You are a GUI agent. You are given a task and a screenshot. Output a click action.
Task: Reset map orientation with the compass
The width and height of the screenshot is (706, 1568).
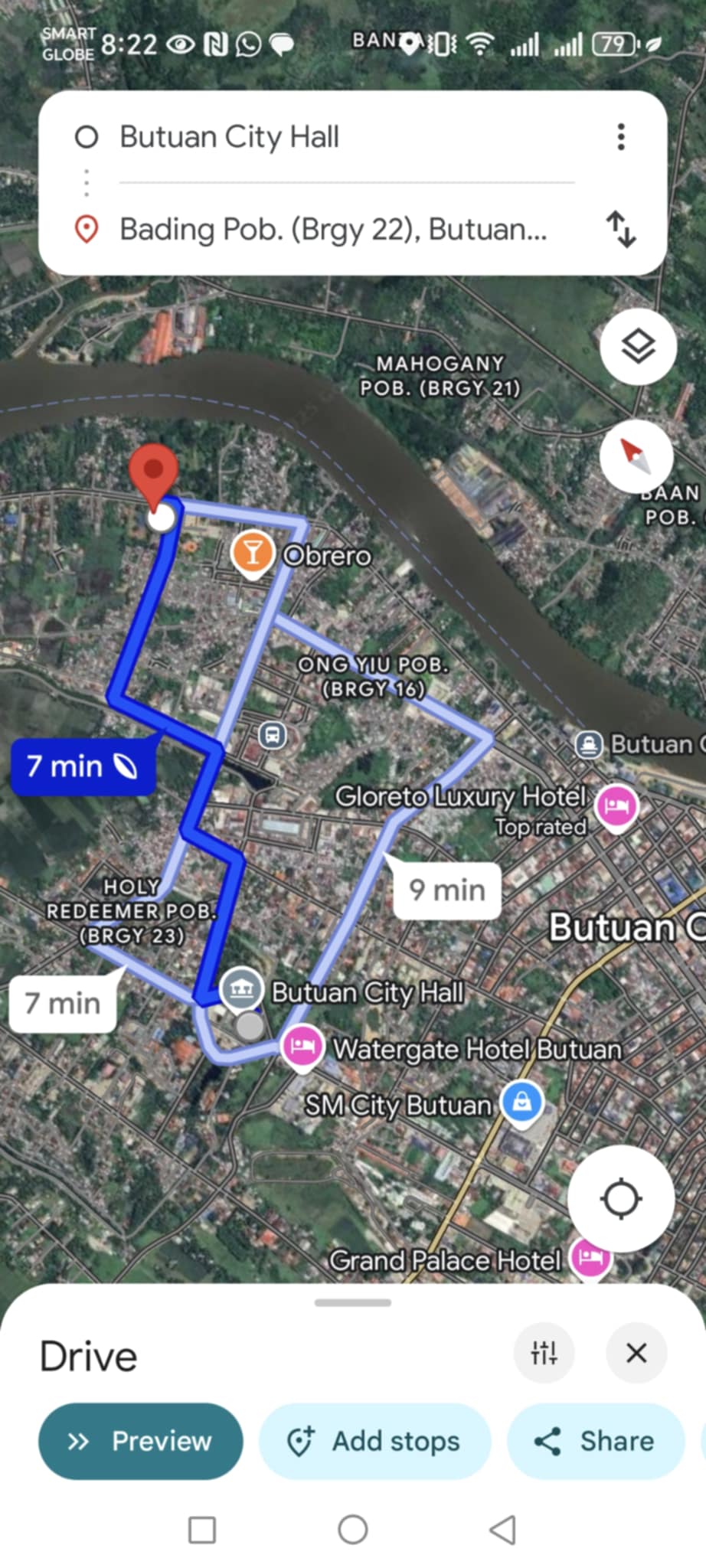point(636,456)
